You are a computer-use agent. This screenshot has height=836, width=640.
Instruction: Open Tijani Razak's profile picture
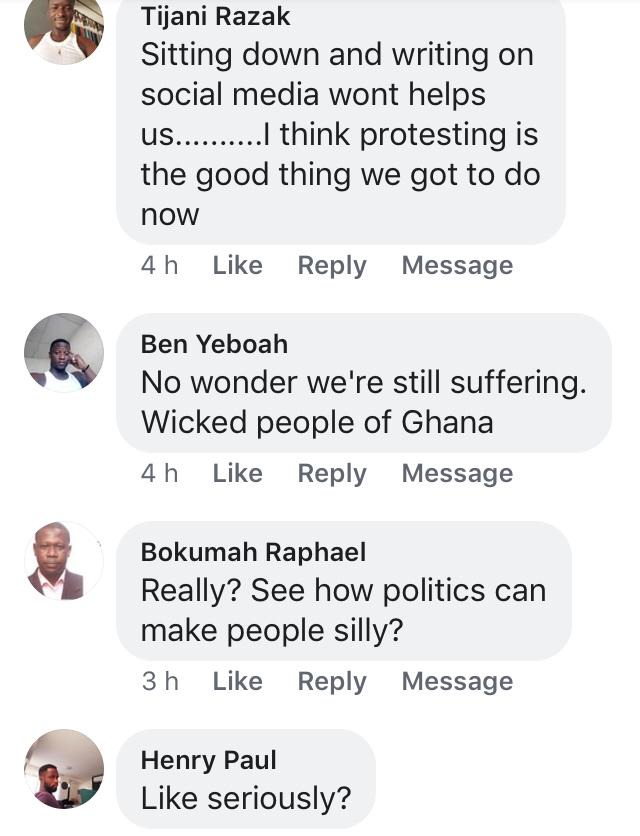coord(64,28)
